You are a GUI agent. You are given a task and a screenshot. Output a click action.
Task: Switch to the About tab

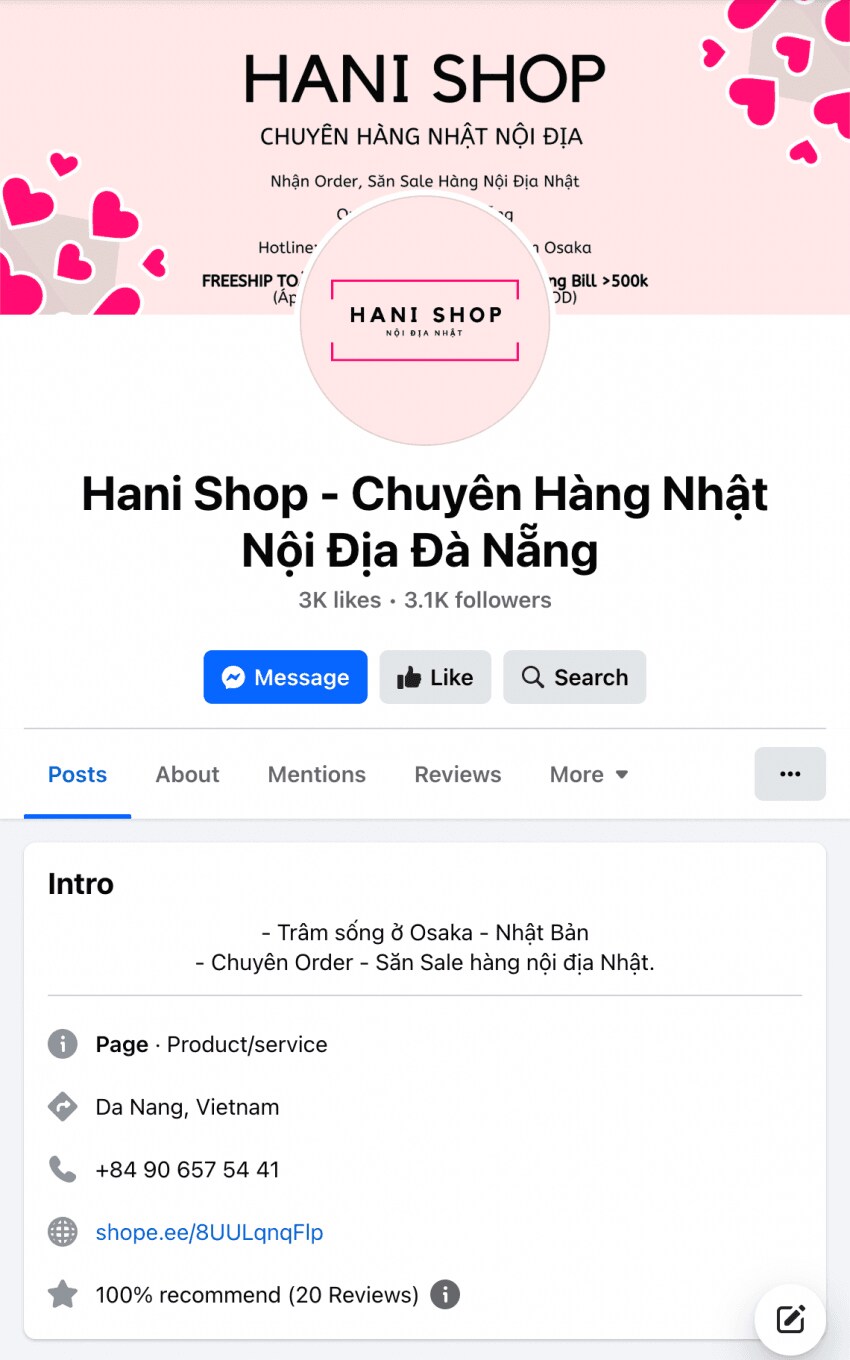pyautogui.click(x=187, y=774)
